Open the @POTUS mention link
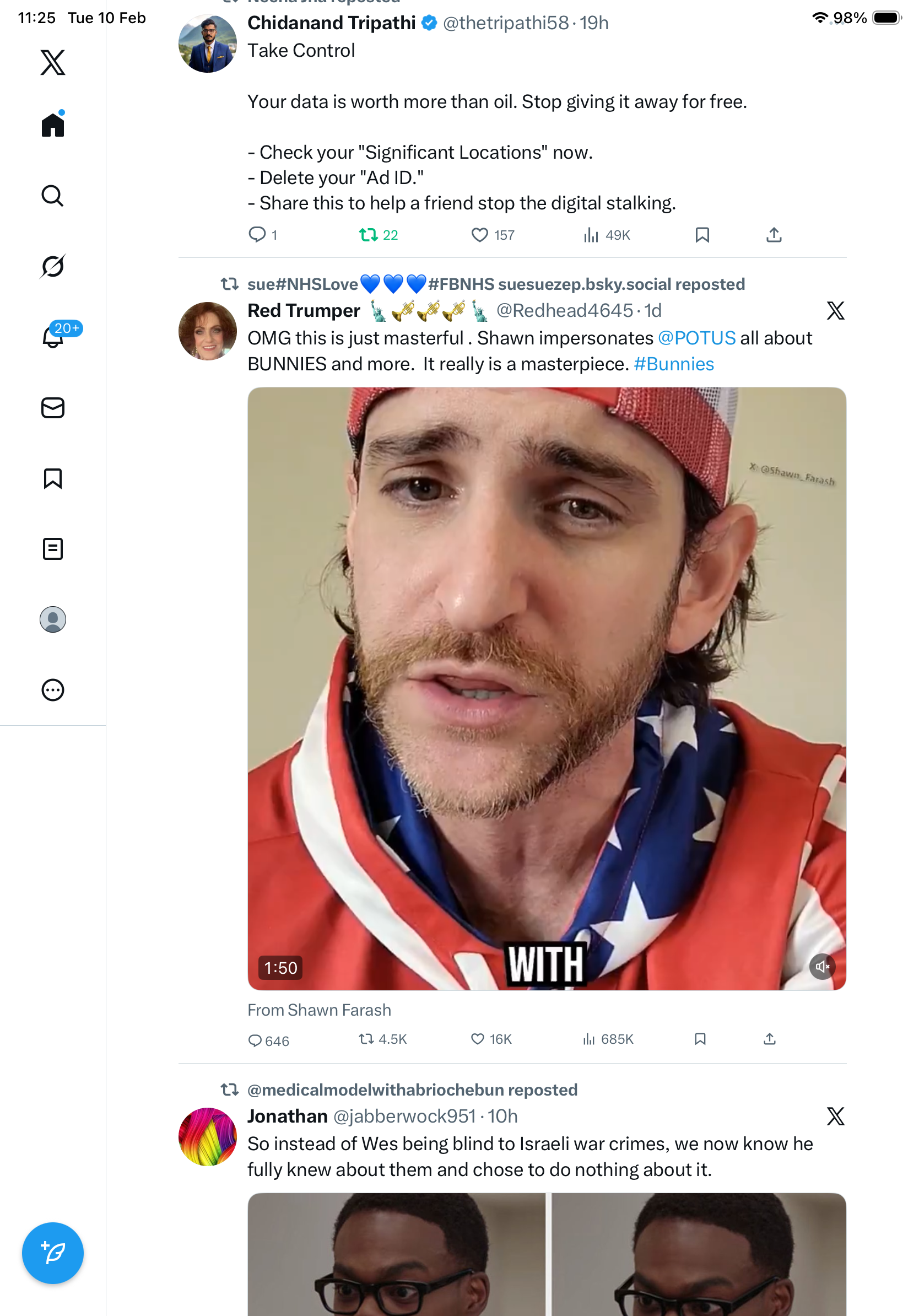Screen dimensions: 919x1316 click(696, 338)
